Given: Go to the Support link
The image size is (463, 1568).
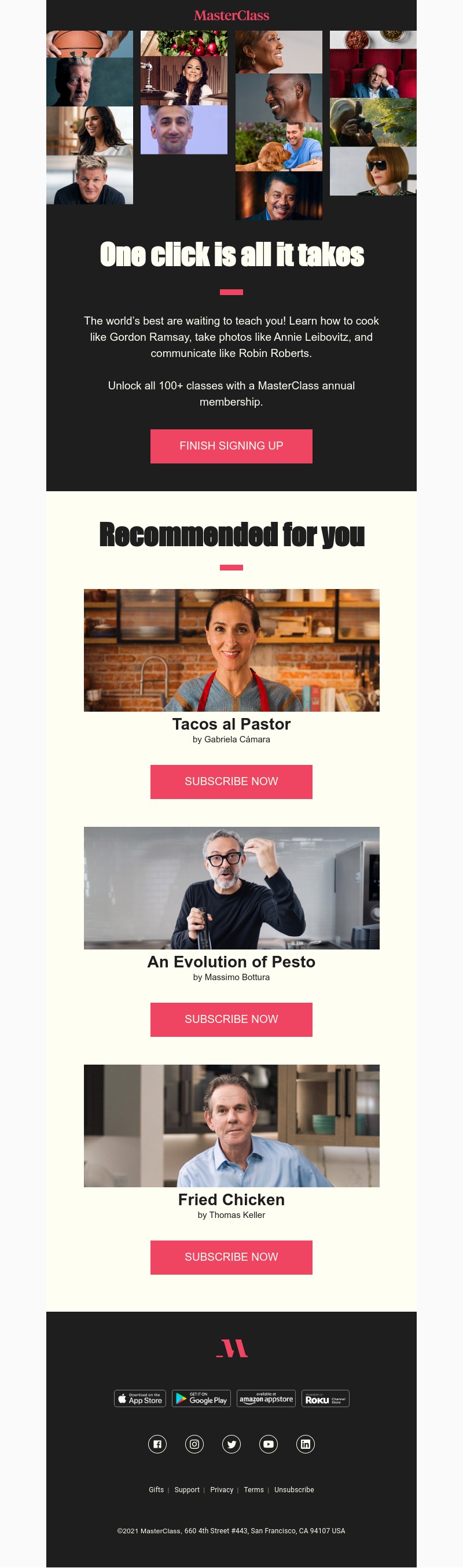Looking at the screenshot, I should point(187,1490).
